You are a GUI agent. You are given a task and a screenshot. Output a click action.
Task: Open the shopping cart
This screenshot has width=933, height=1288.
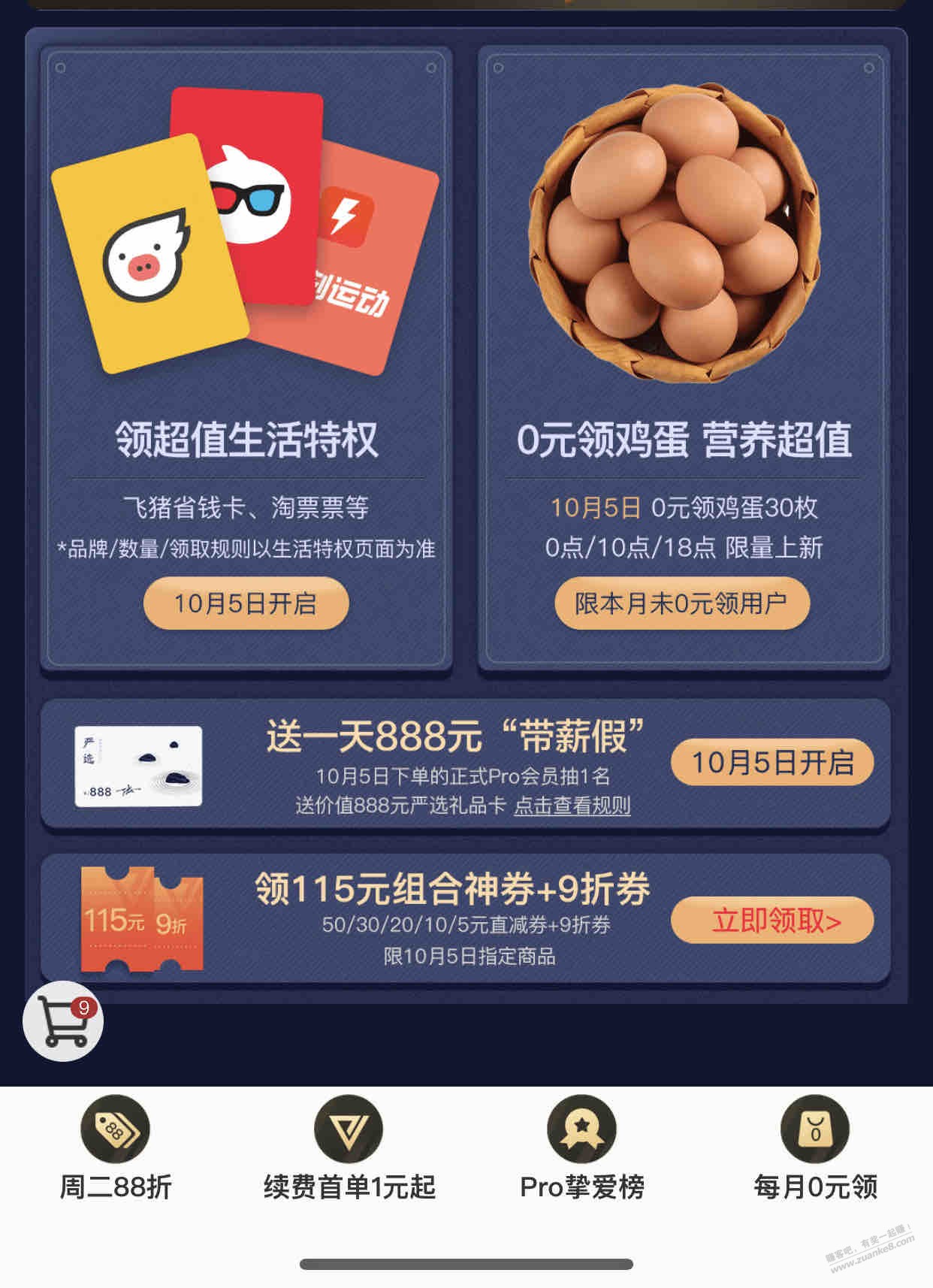63,1021
